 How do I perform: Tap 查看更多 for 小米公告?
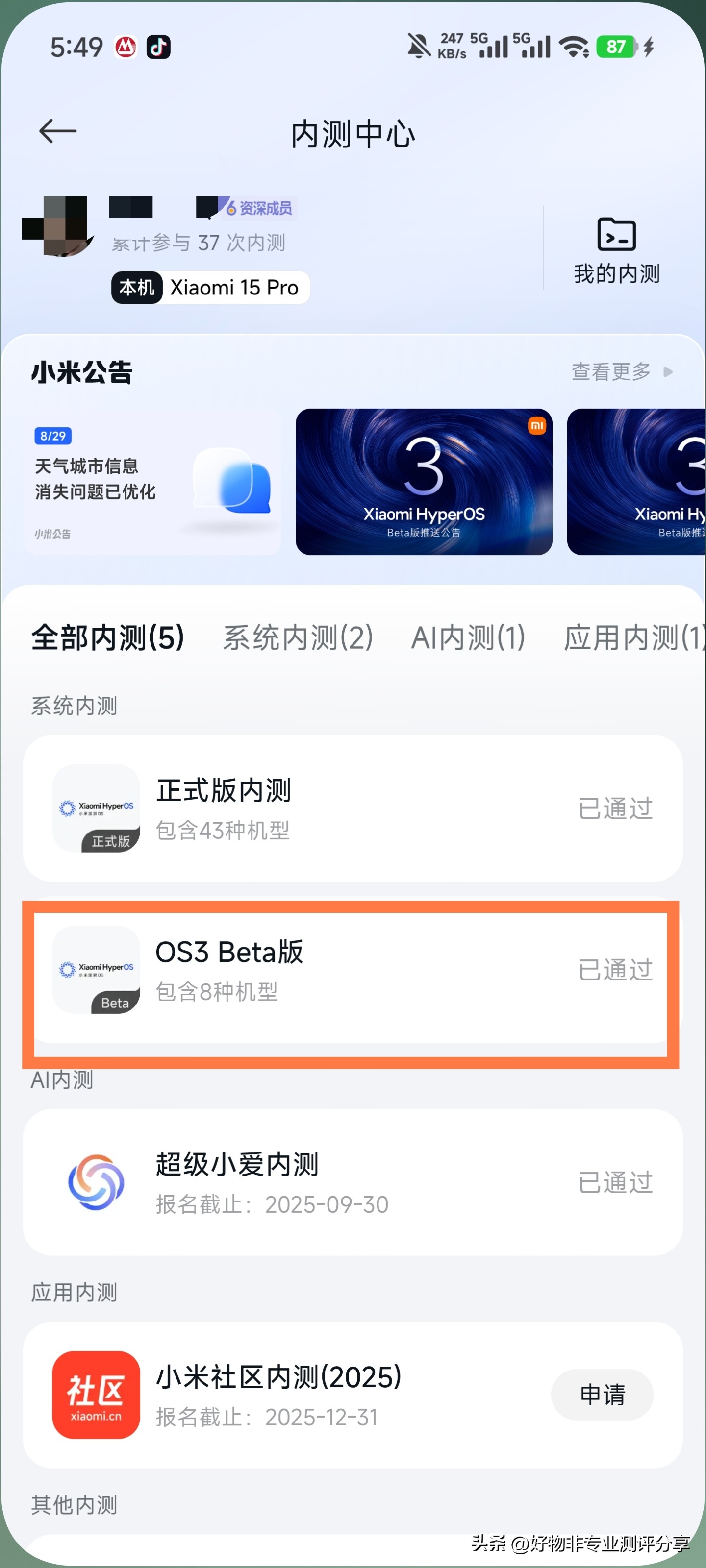pos(621,371)
